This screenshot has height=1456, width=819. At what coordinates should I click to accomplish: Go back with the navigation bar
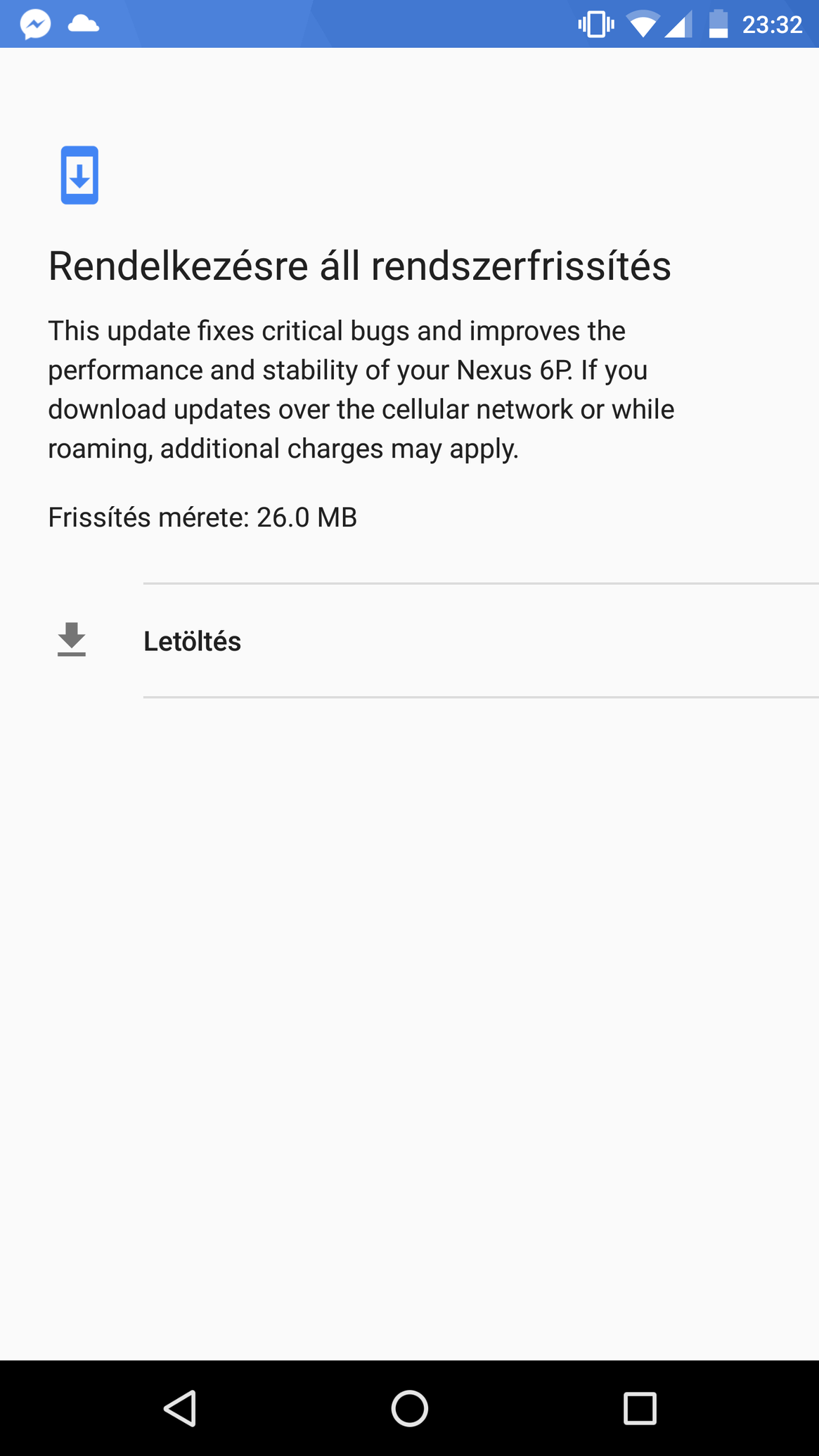[180, 1408]
